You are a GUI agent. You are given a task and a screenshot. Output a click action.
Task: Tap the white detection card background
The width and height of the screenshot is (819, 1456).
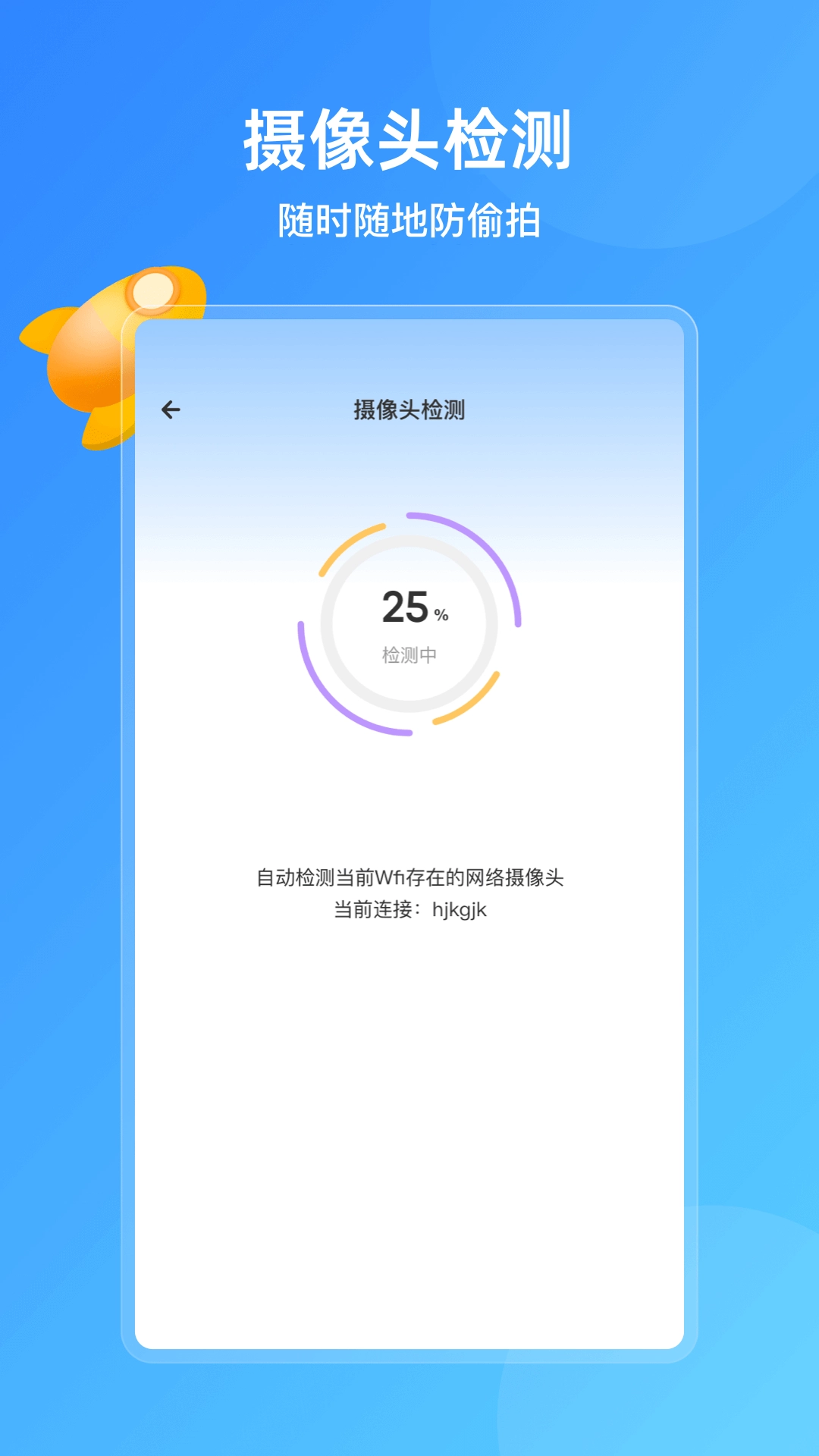(409, 1100)
